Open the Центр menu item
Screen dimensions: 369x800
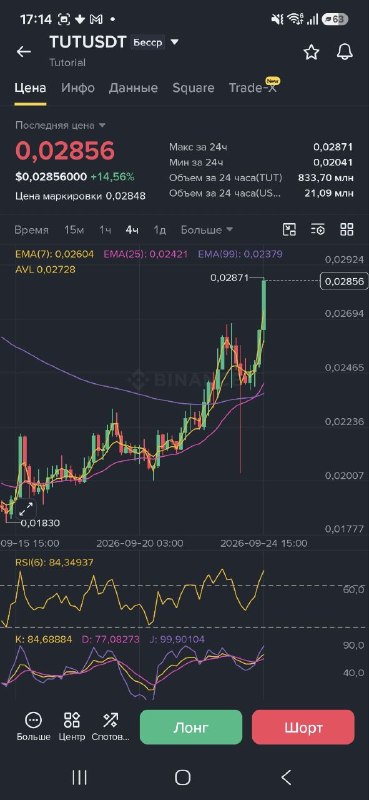click(71, 727)
